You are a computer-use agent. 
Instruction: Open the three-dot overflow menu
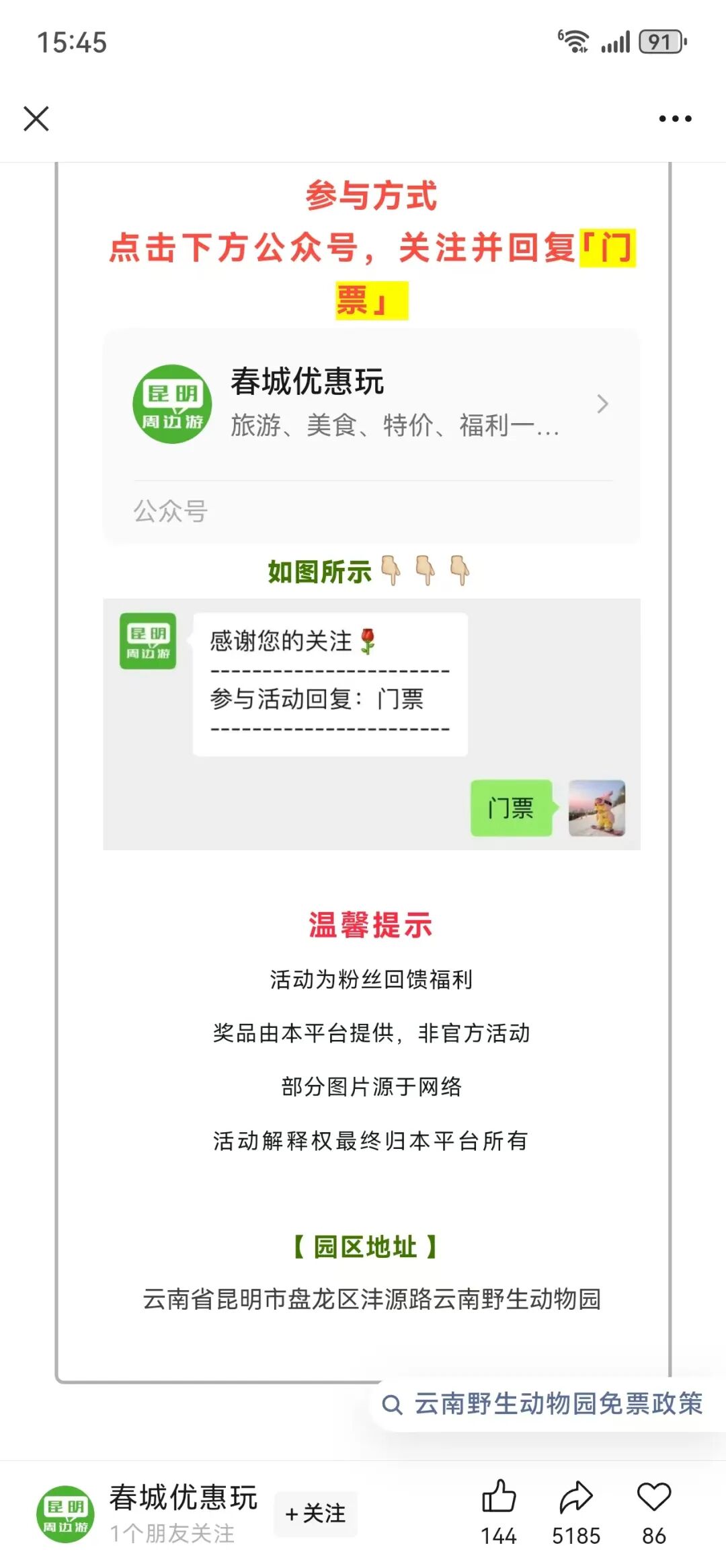pos(675,118)
